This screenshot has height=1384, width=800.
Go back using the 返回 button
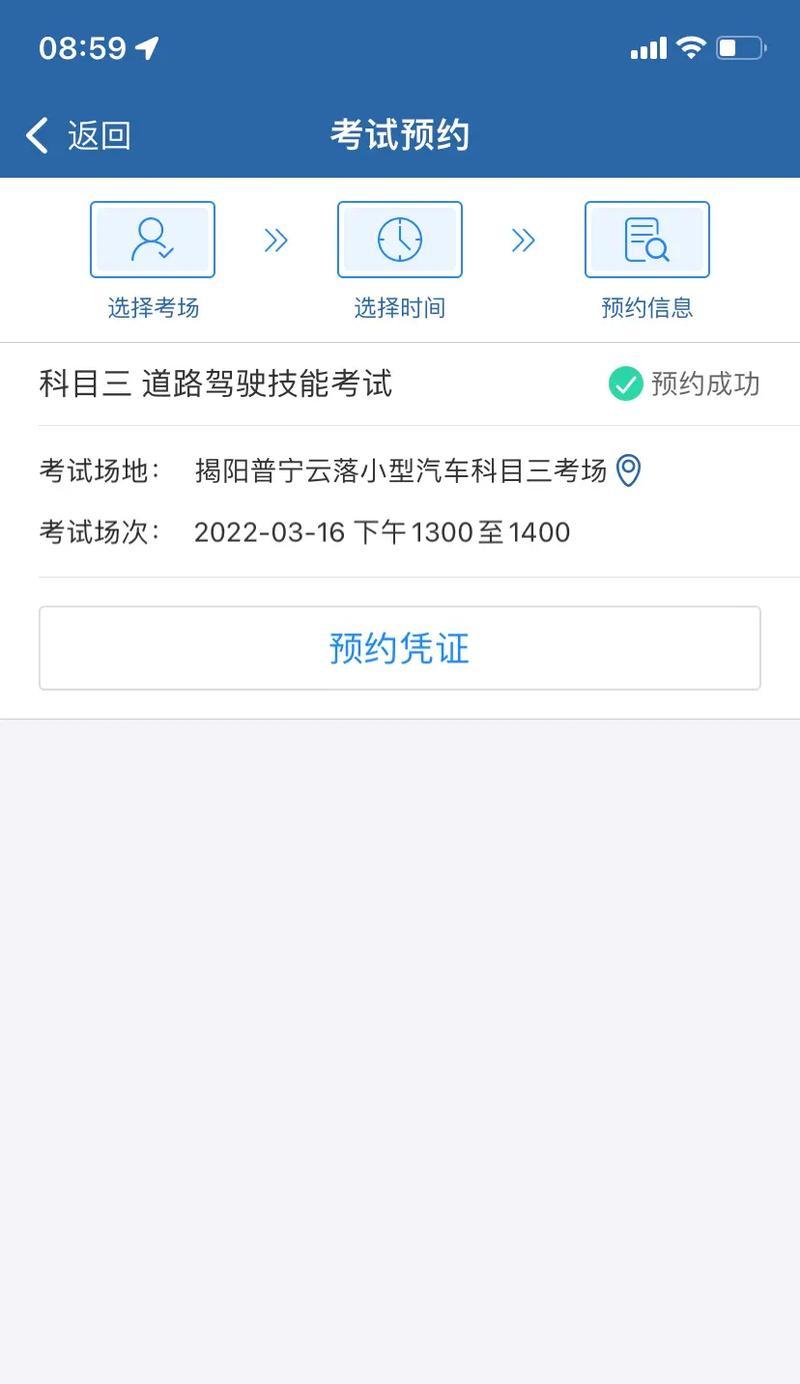[x=80, y=136]
